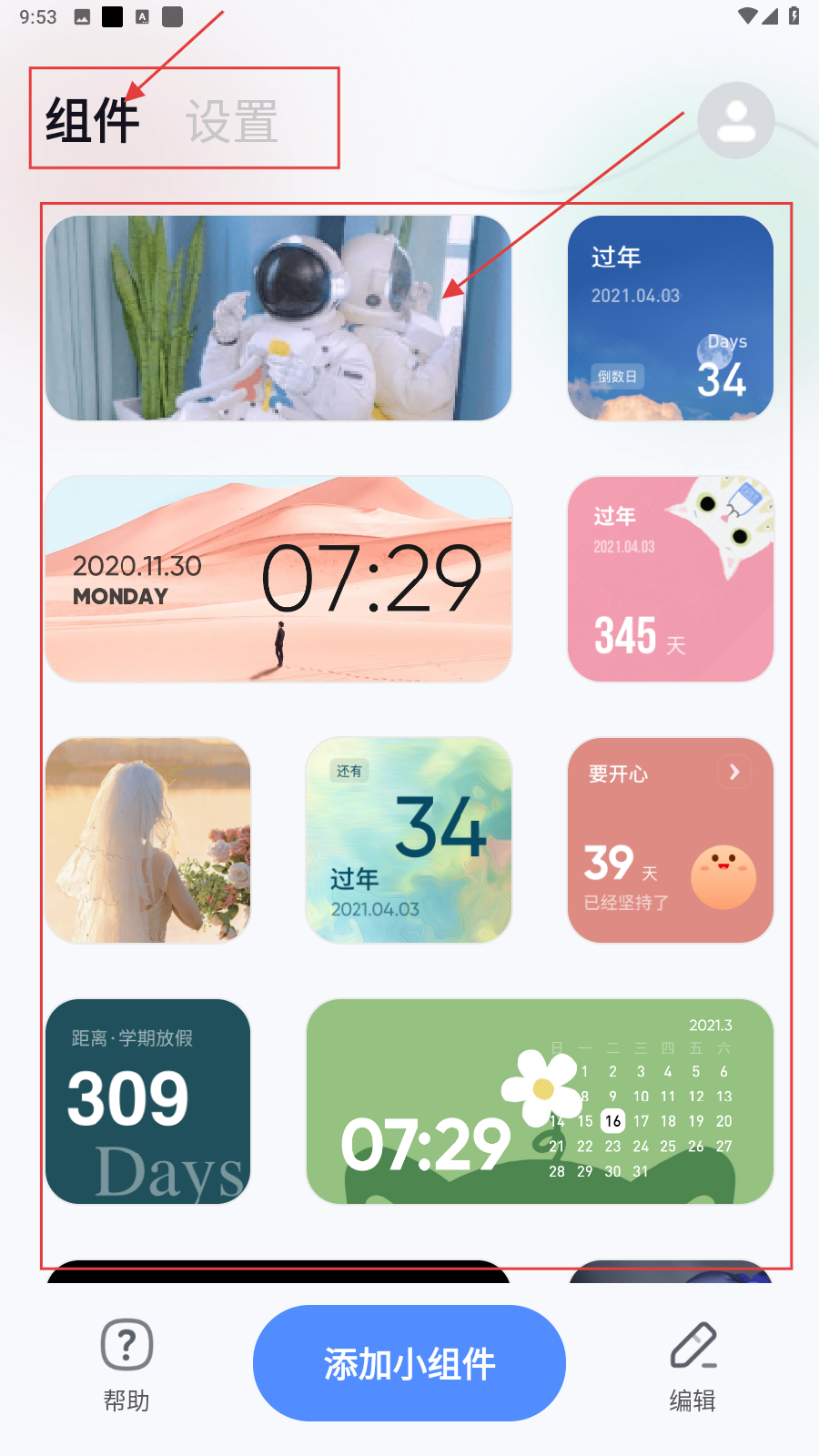
Task: Open the bride photo widget
Action: [148, 840]
